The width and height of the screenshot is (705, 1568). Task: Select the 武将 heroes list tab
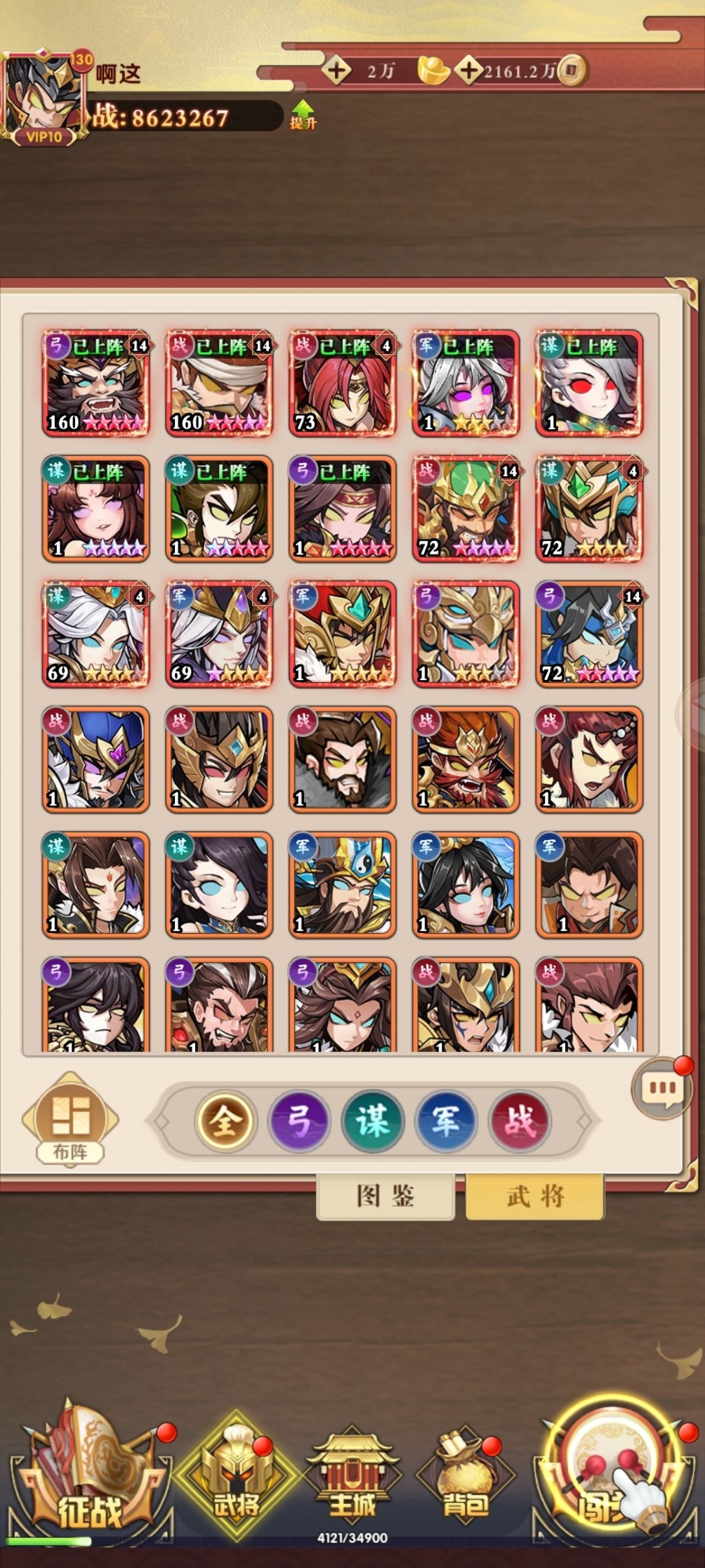pos(535,1196)
